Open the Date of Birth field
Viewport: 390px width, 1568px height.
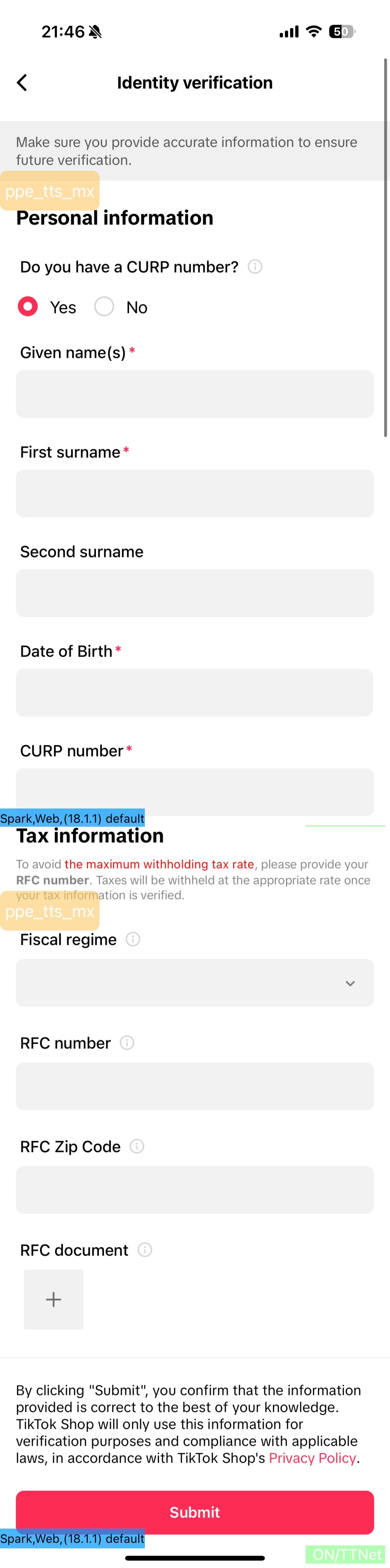195,693
